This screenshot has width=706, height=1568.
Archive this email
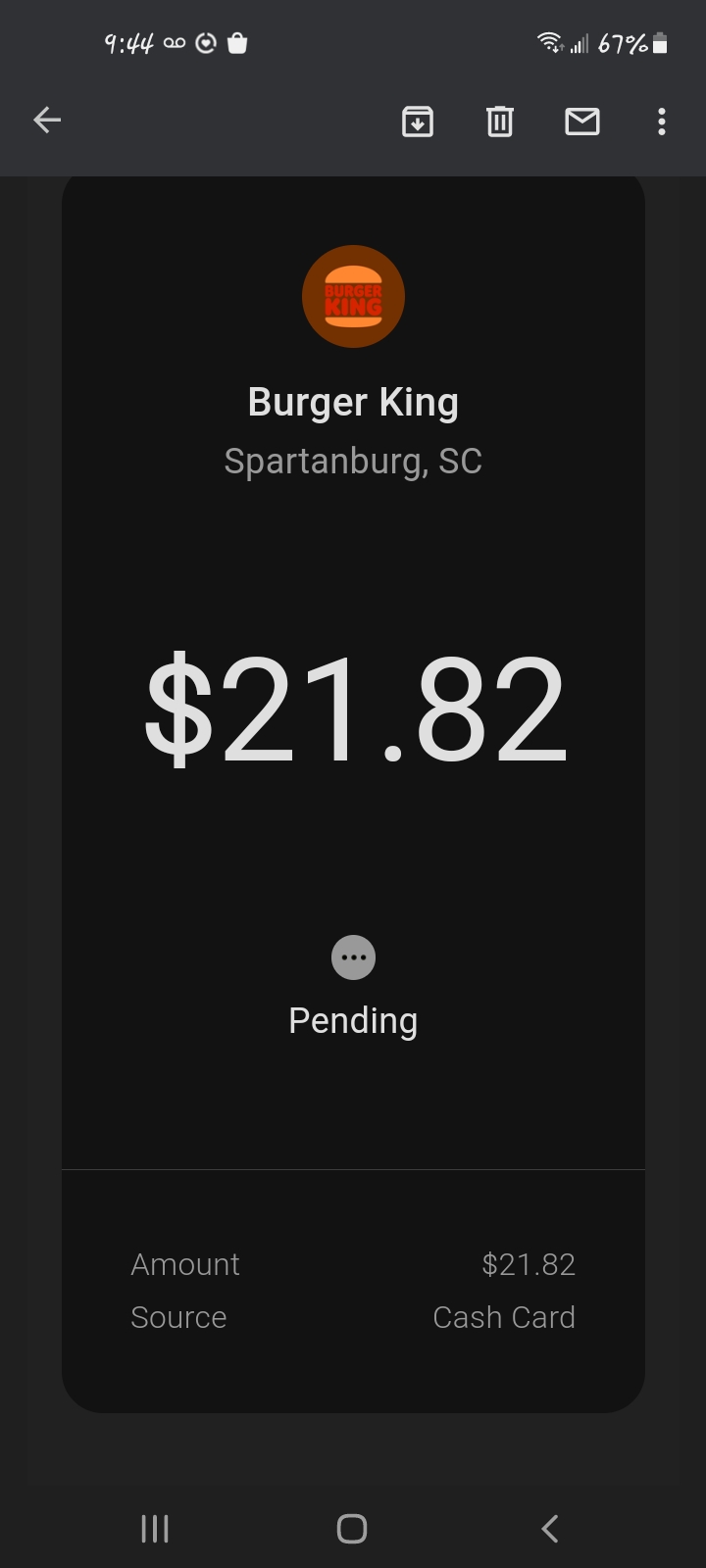point(418,122)
